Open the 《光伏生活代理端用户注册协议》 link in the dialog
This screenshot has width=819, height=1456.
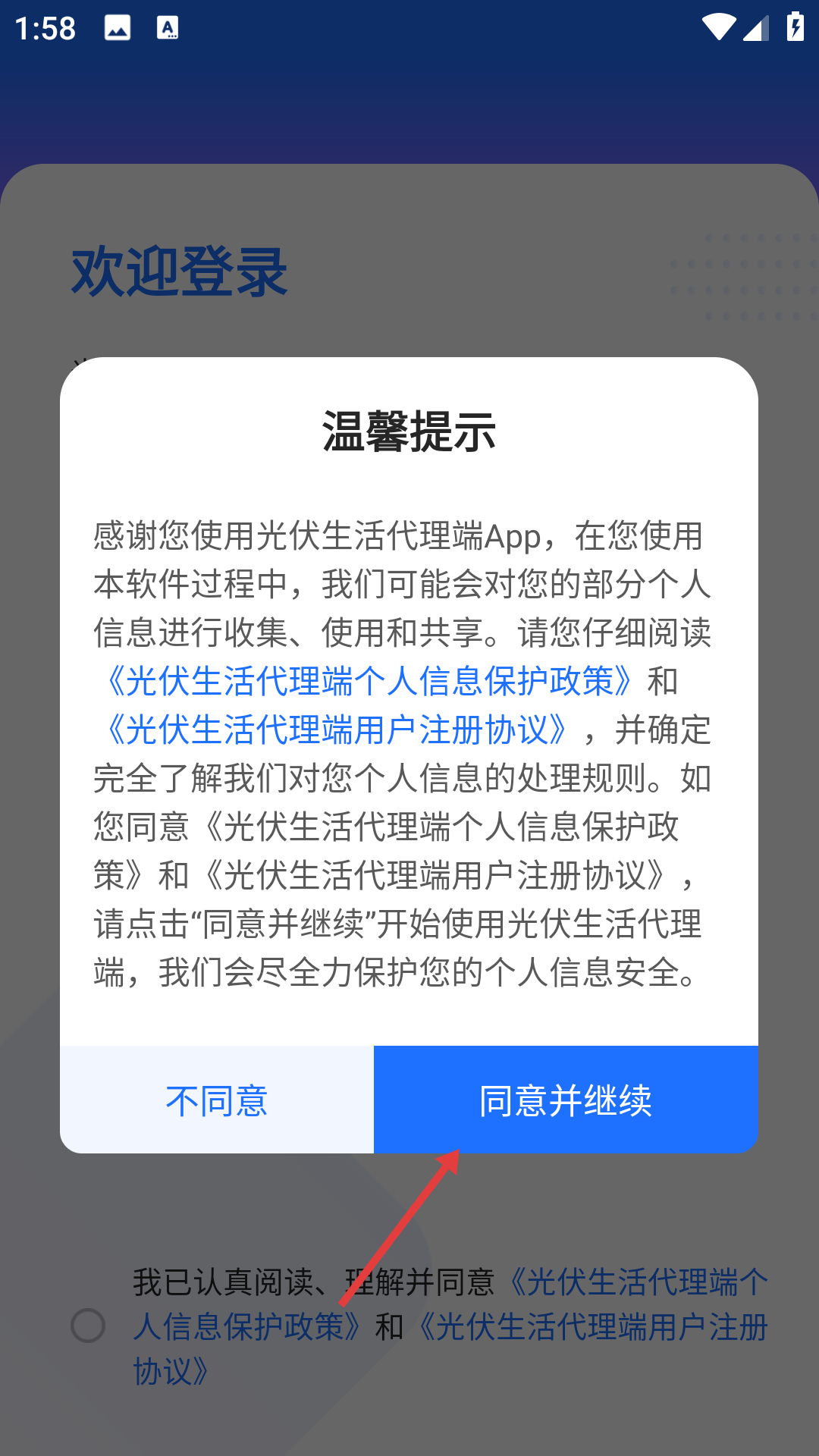tap(337, 730)
